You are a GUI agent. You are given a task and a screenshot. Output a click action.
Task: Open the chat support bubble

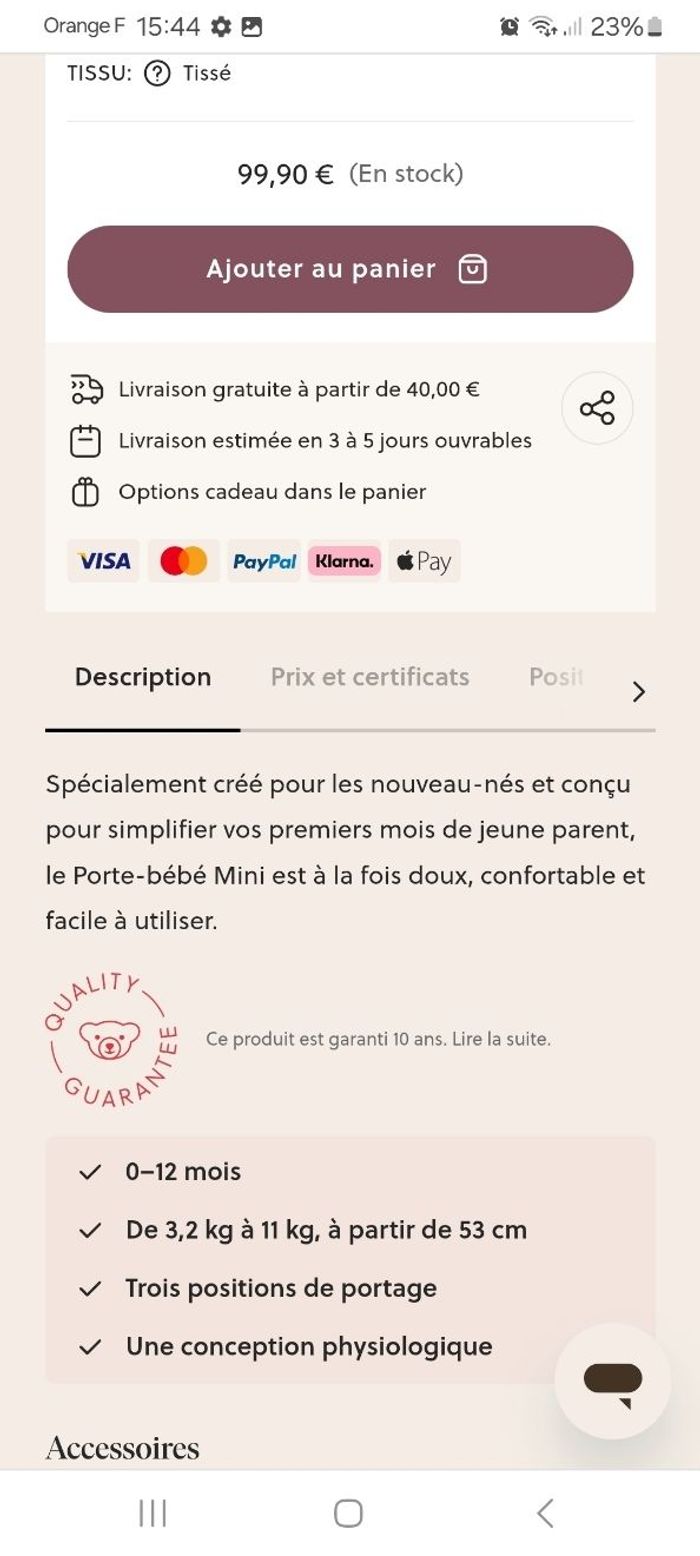point(612,1381)
